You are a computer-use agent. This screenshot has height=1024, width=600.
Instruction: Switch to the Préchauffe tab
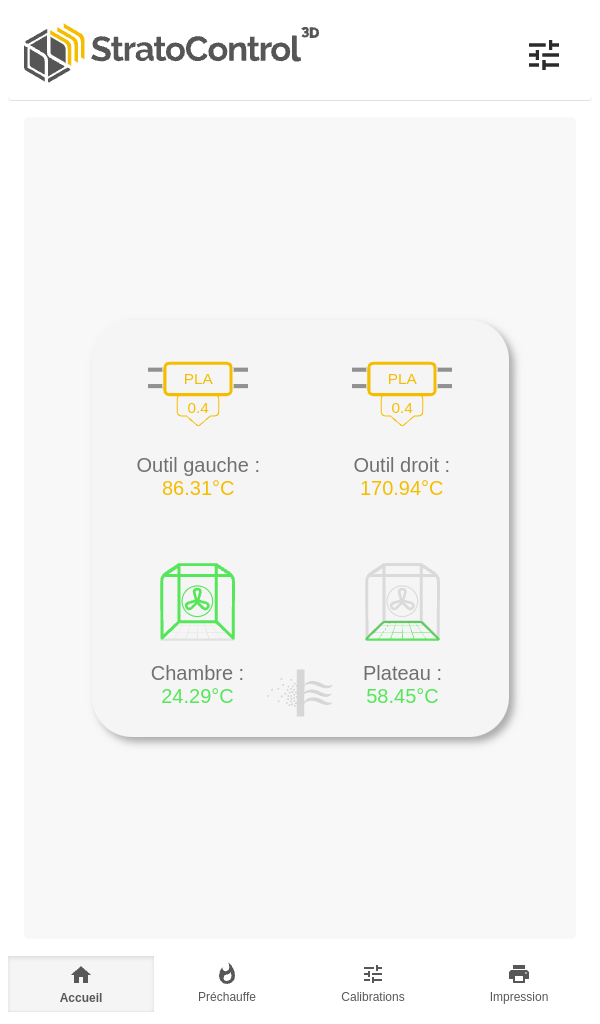(227, 984)
